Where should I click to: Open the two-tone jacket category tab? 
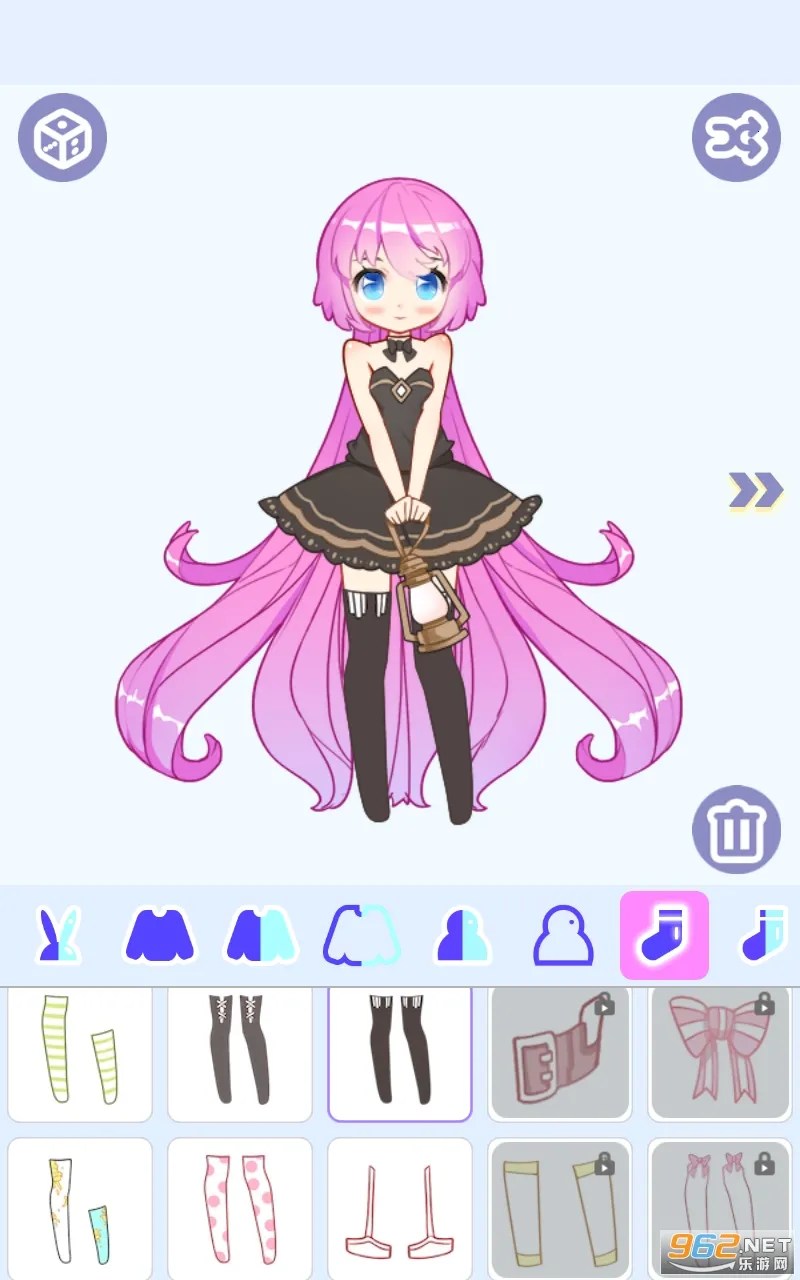[x=262, y=935]
